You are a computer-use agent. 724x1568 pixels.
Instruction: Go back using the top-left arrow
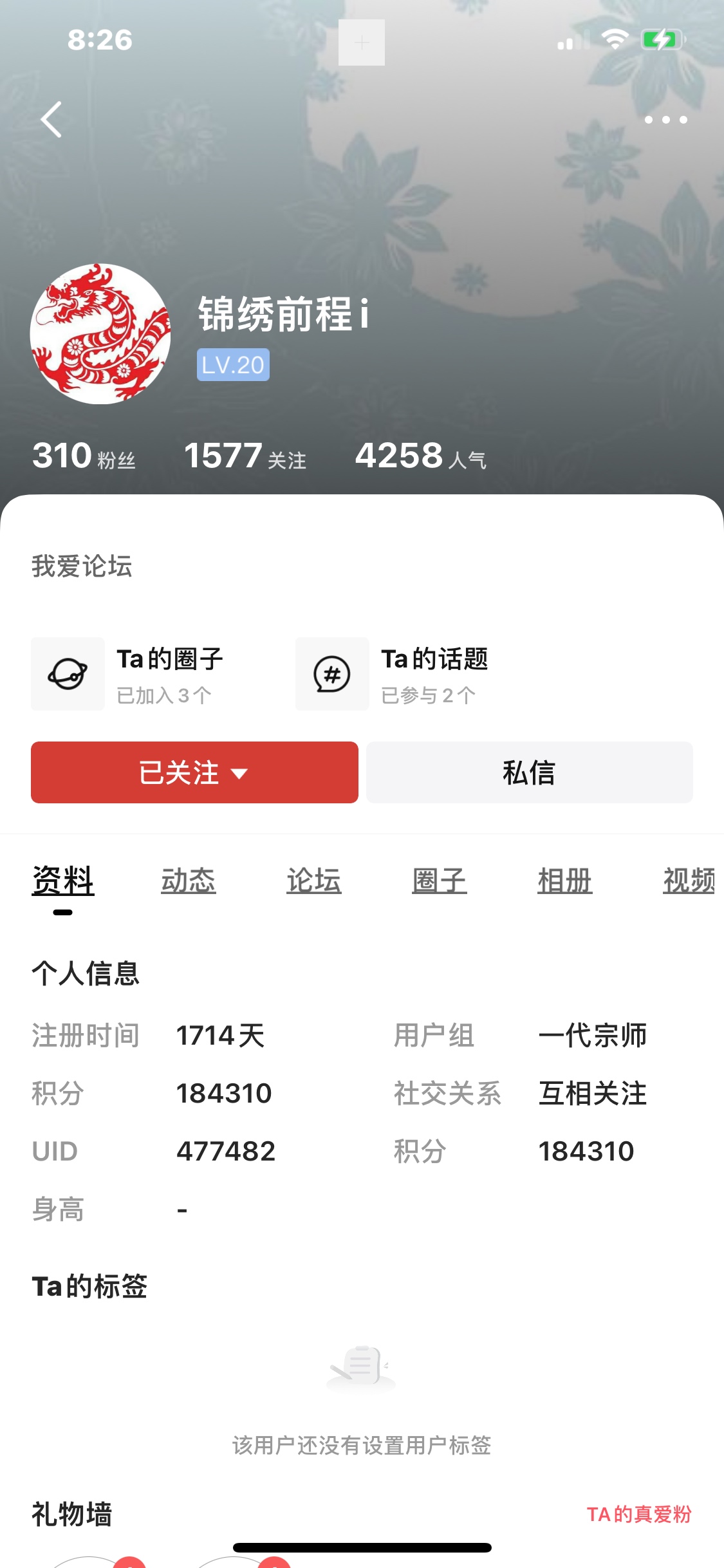tap(51, 120)
